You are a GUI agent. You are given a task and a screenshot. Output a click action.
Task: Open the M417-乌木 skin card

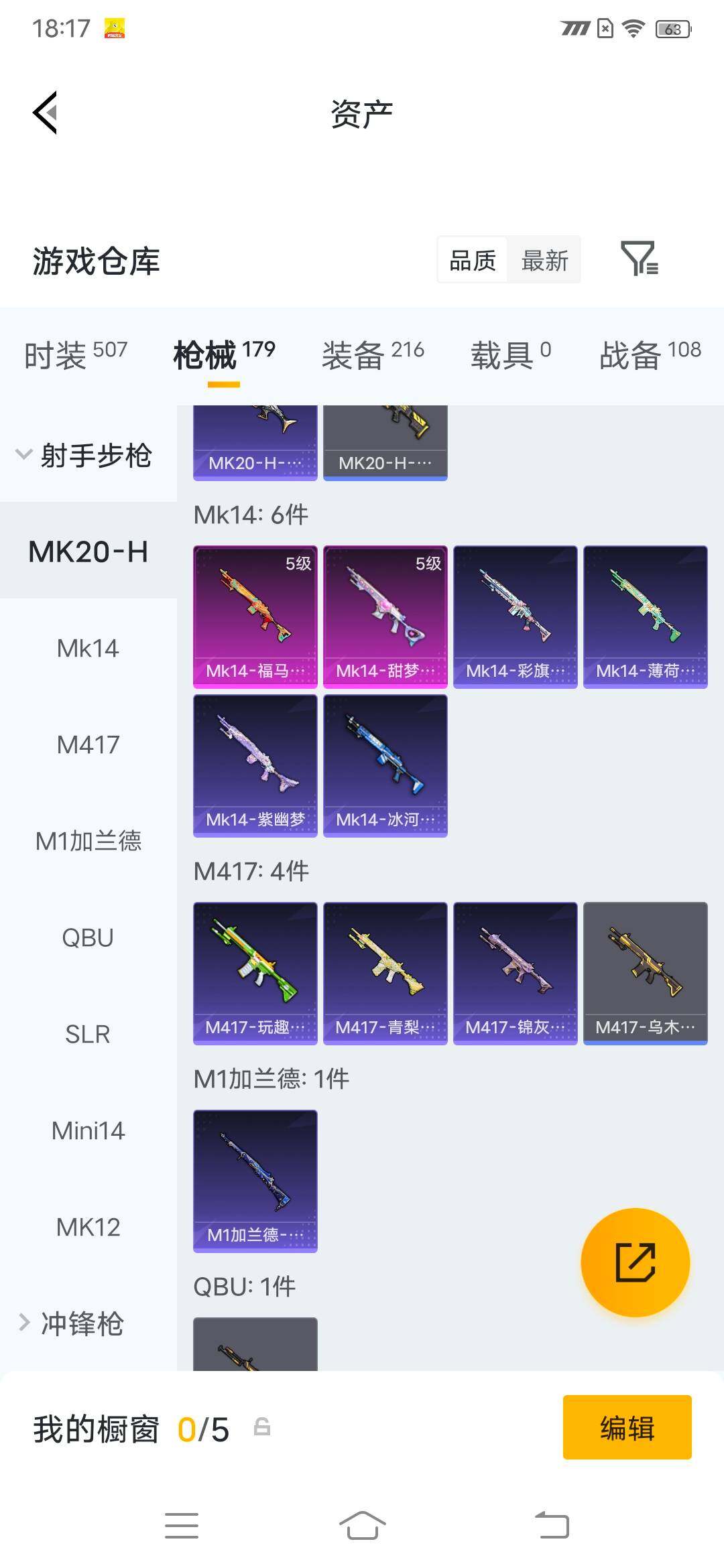pos(646,974)
